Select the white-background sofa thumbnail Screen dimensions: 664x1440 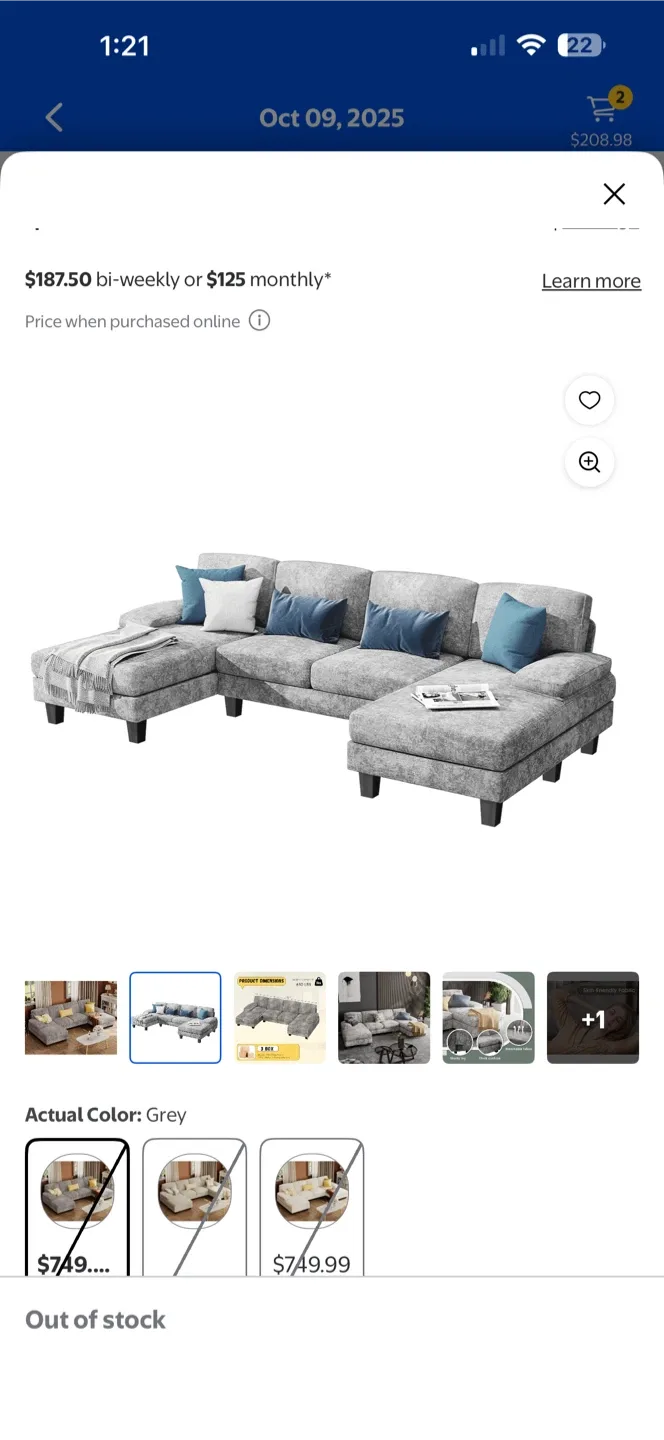tap(175, 1018)
